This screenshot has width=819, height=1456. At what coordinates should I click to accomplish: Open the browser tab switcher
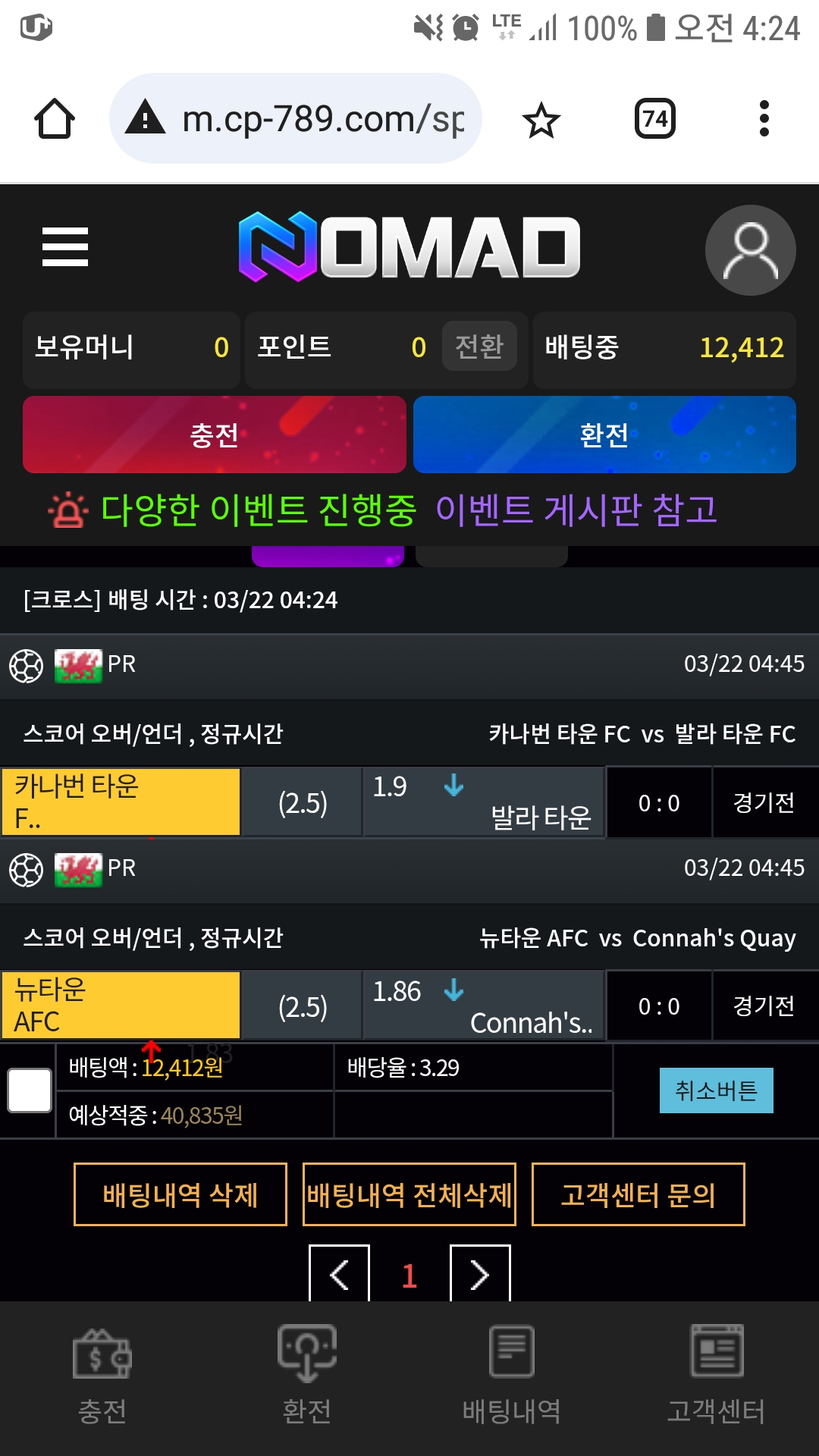pyautogui.click(x=655, y=119)
